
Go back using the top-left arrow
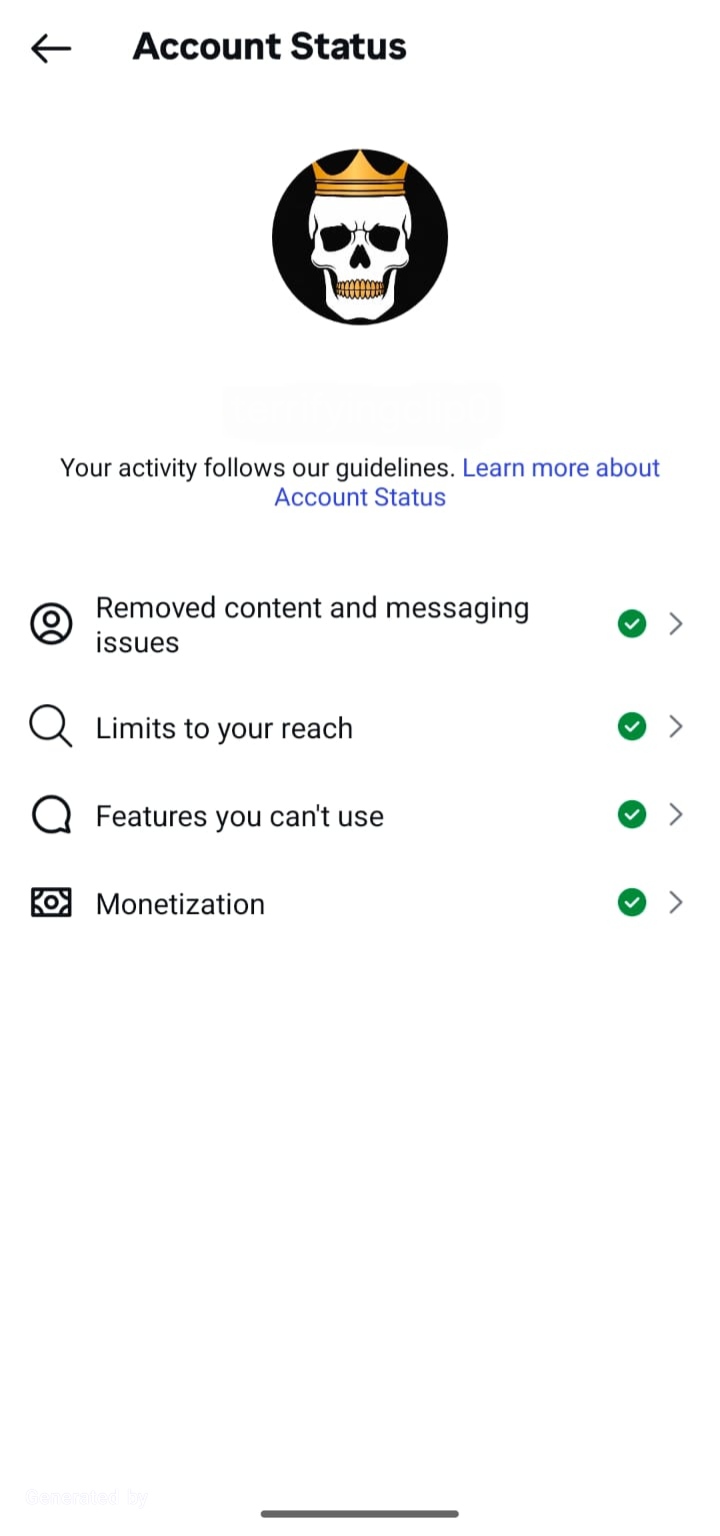[51, 47]
